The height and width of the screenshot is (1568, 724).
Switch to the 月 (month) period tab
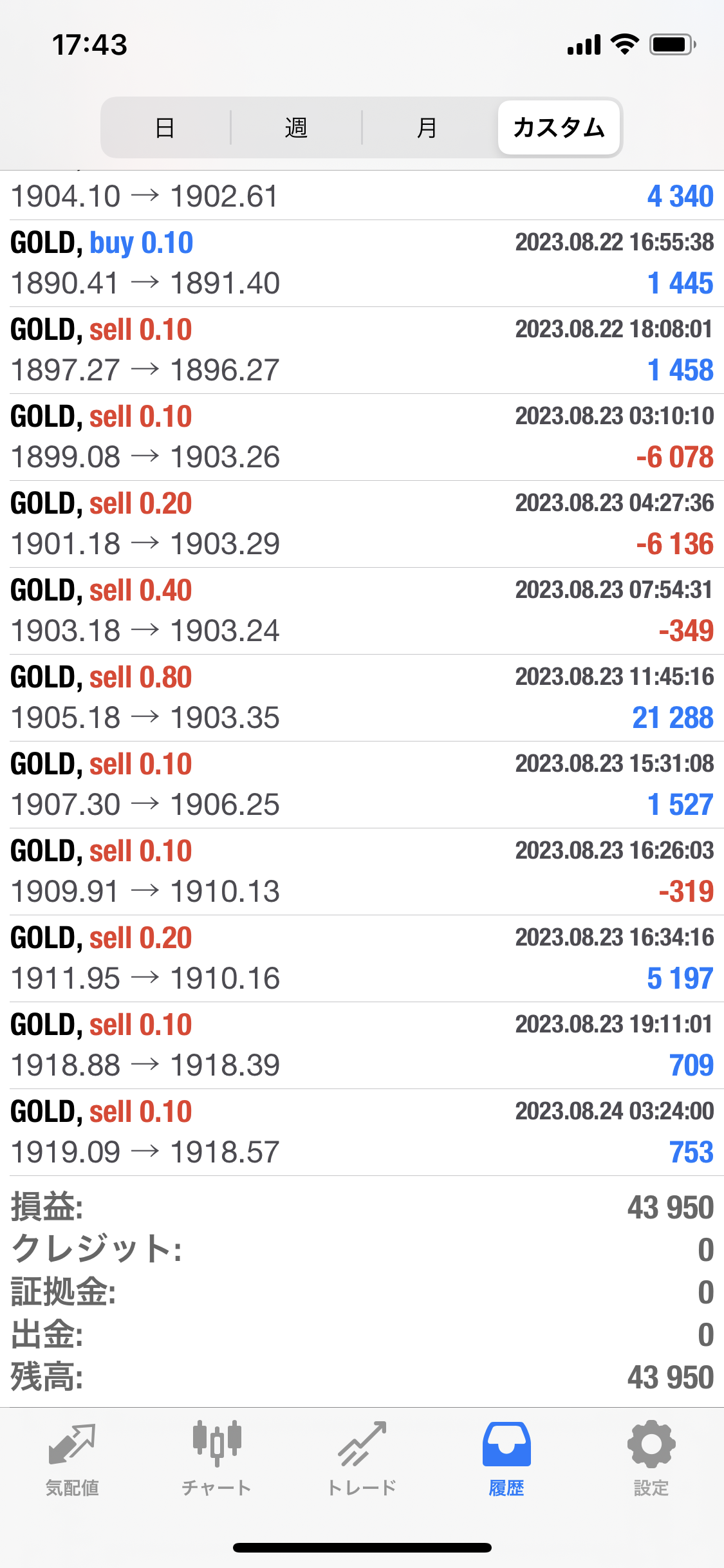click(427, 127)
